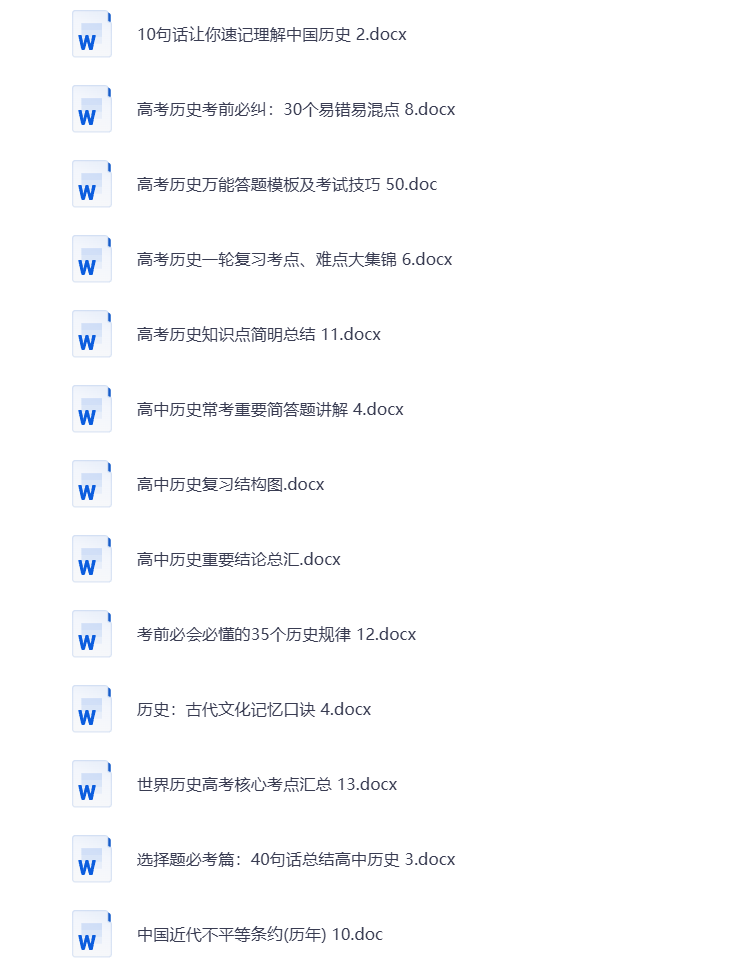This screenshot has height=971, width=743.
Task: Open 高考历史考前必纠：30个易错易混点 8.docx
Action: pyautogui.click(x=295, y=108)
